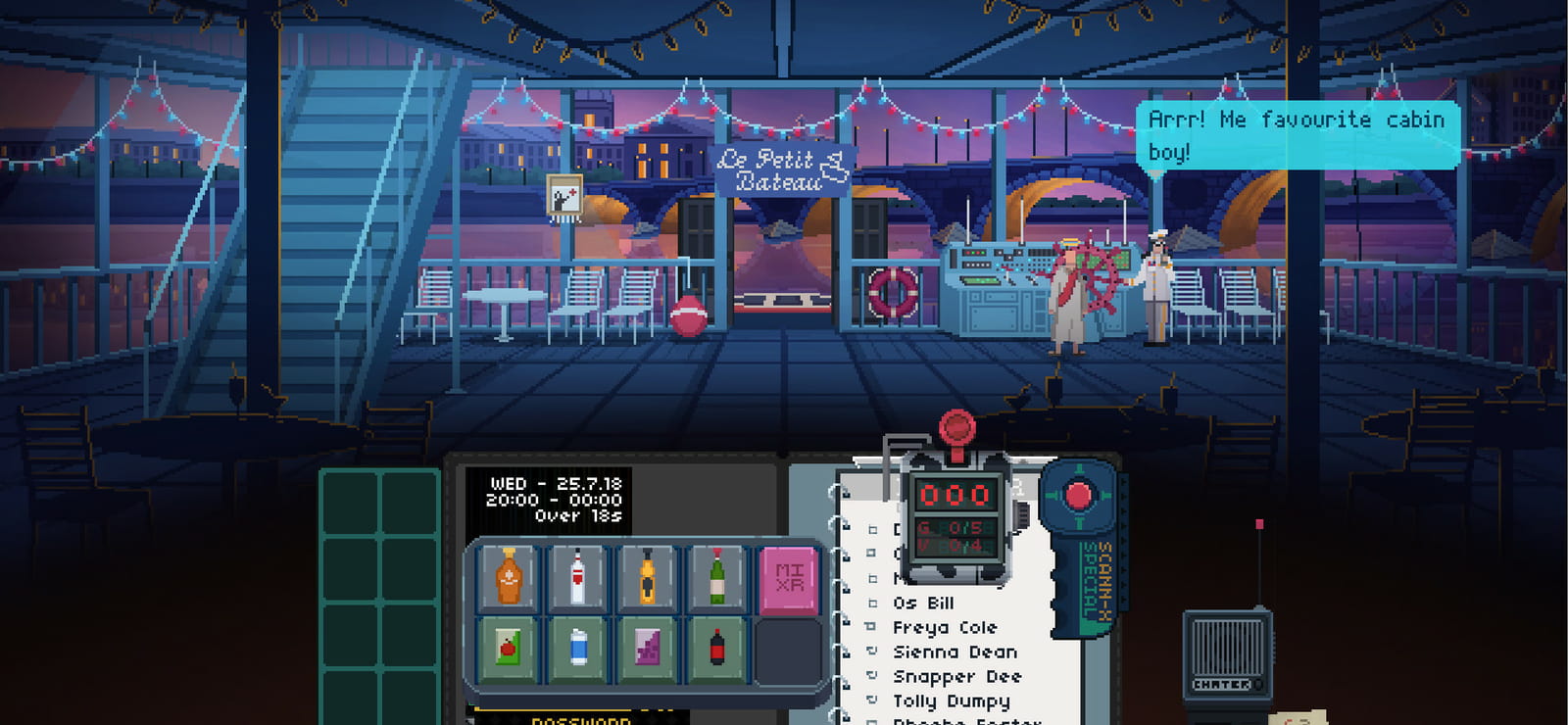The height and width of the screenshot is (725, 1568).
Task: Check off Tolly Dumpy on the list
Action: pyautogui.click(x=872, y=701)
